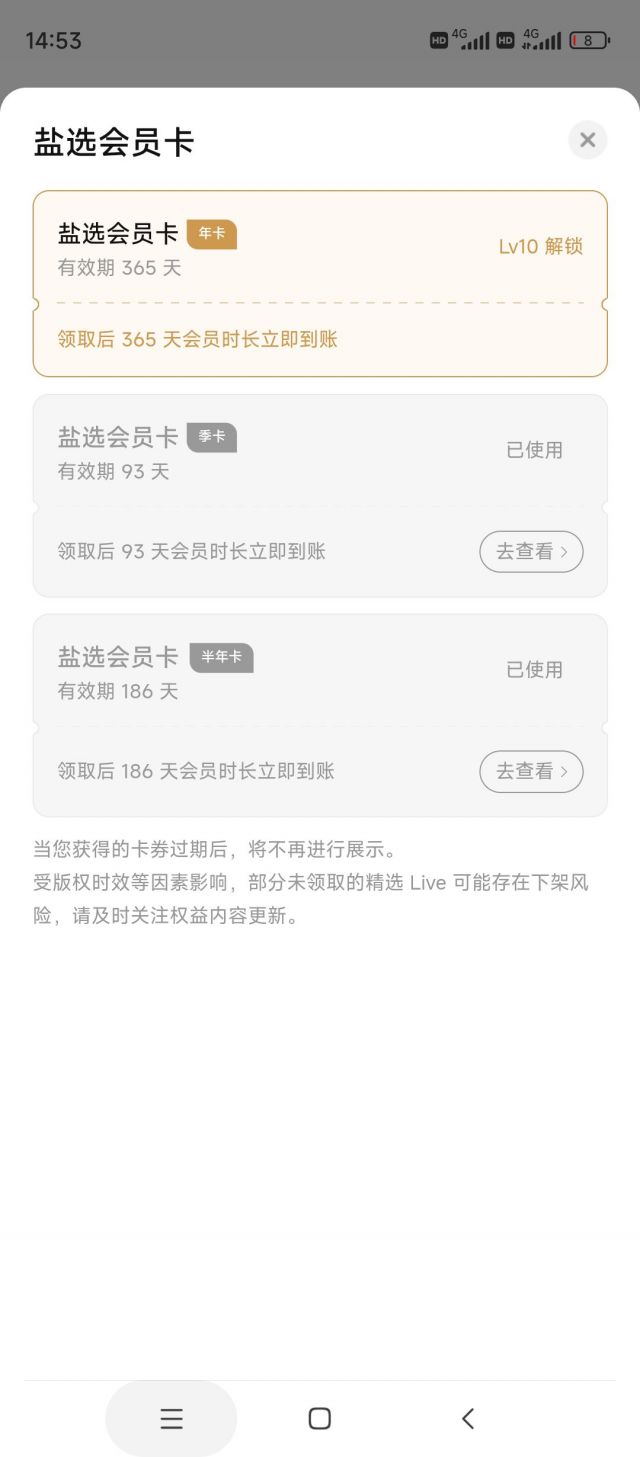Return to the home screen
This screenshot has width=640, height=1457.
pyautogui.click(x=320, y=1418)
